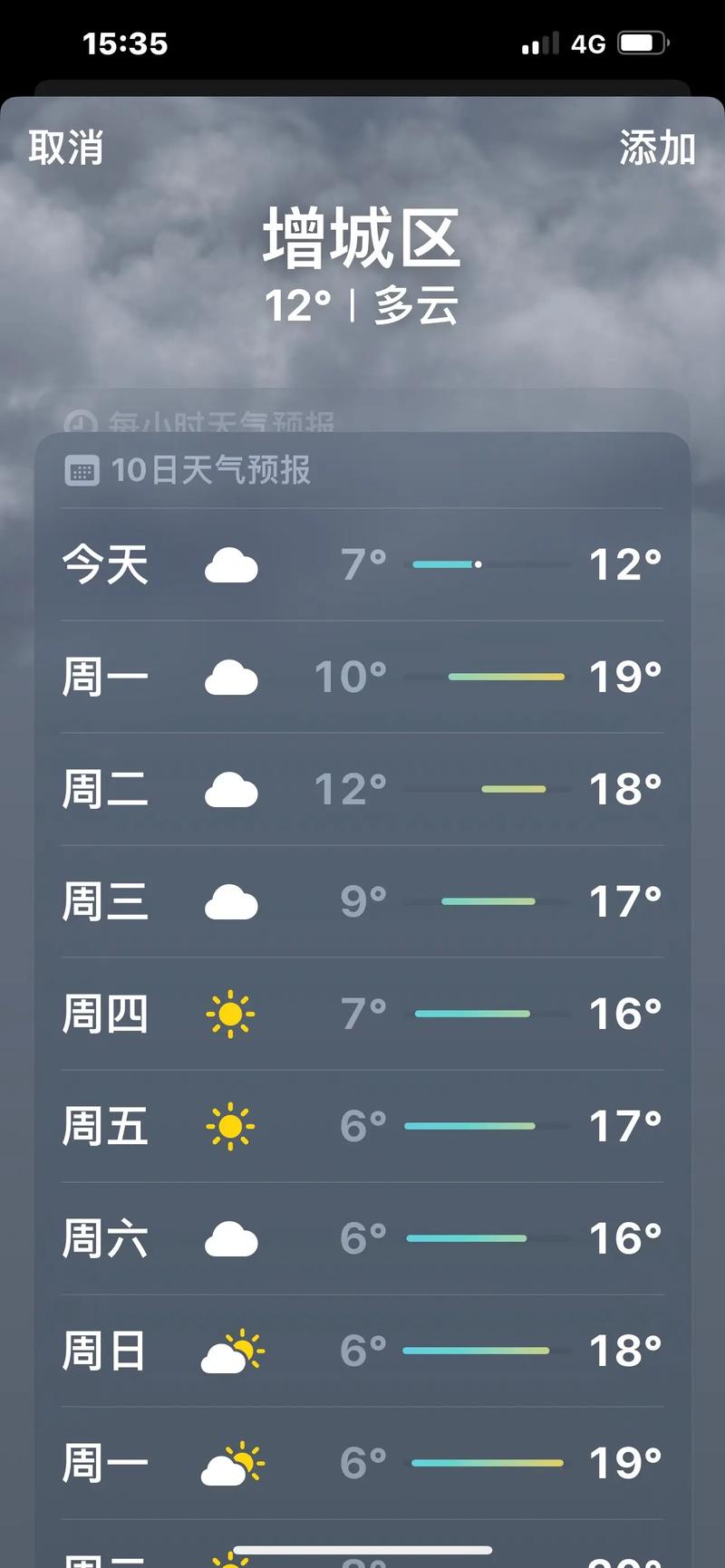The image size is (725, 1568).
Task: Tap the partly cloudy icon for 周日
Action: [232, 1351]
